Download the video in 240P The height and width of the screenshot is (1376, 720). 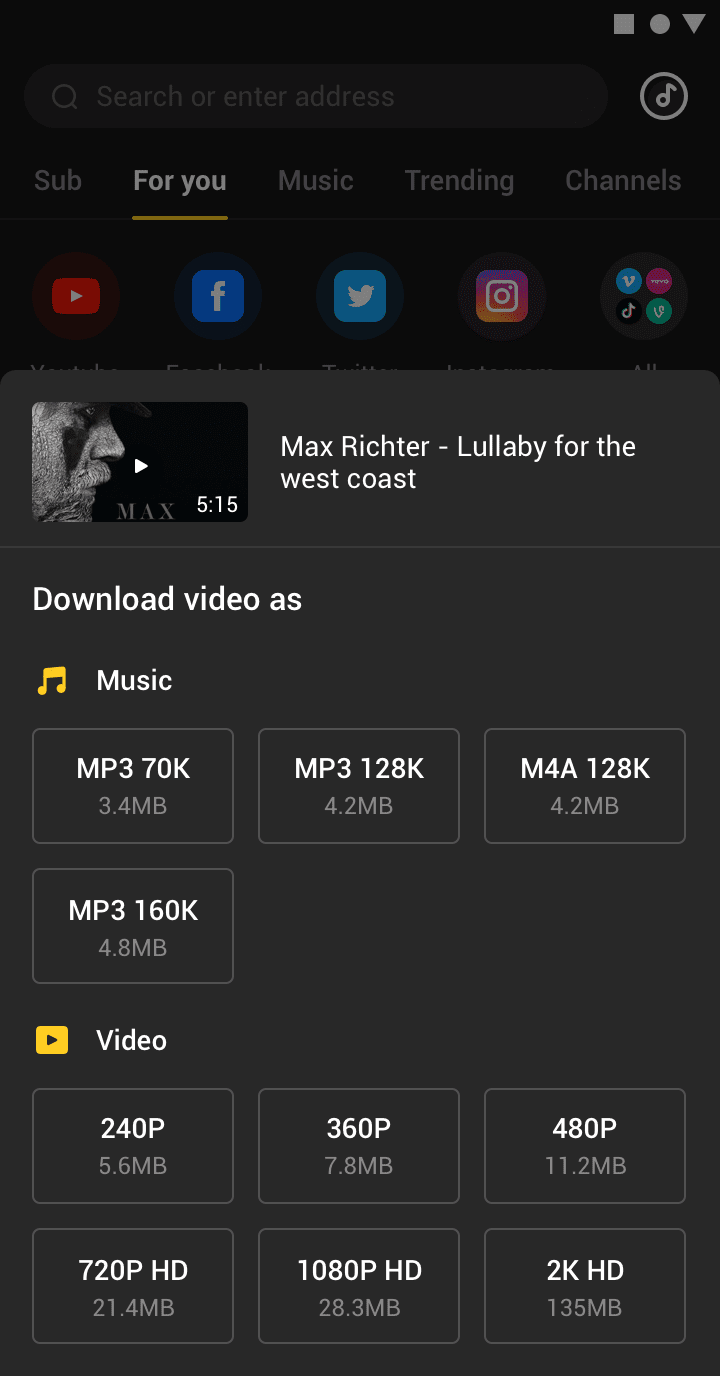click(133, 1145)
